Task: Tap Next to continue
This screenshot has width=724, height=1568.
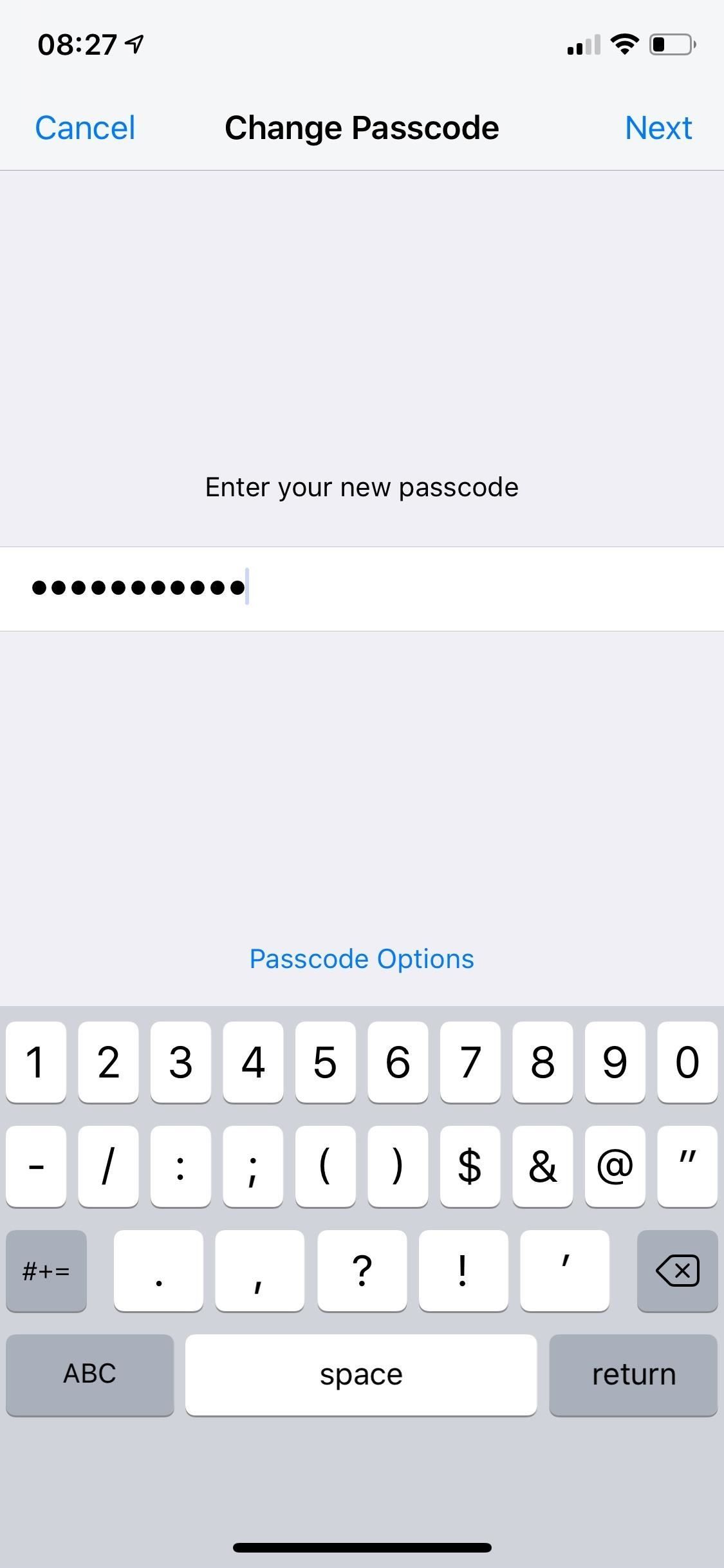Action: [x=658, y=127]
